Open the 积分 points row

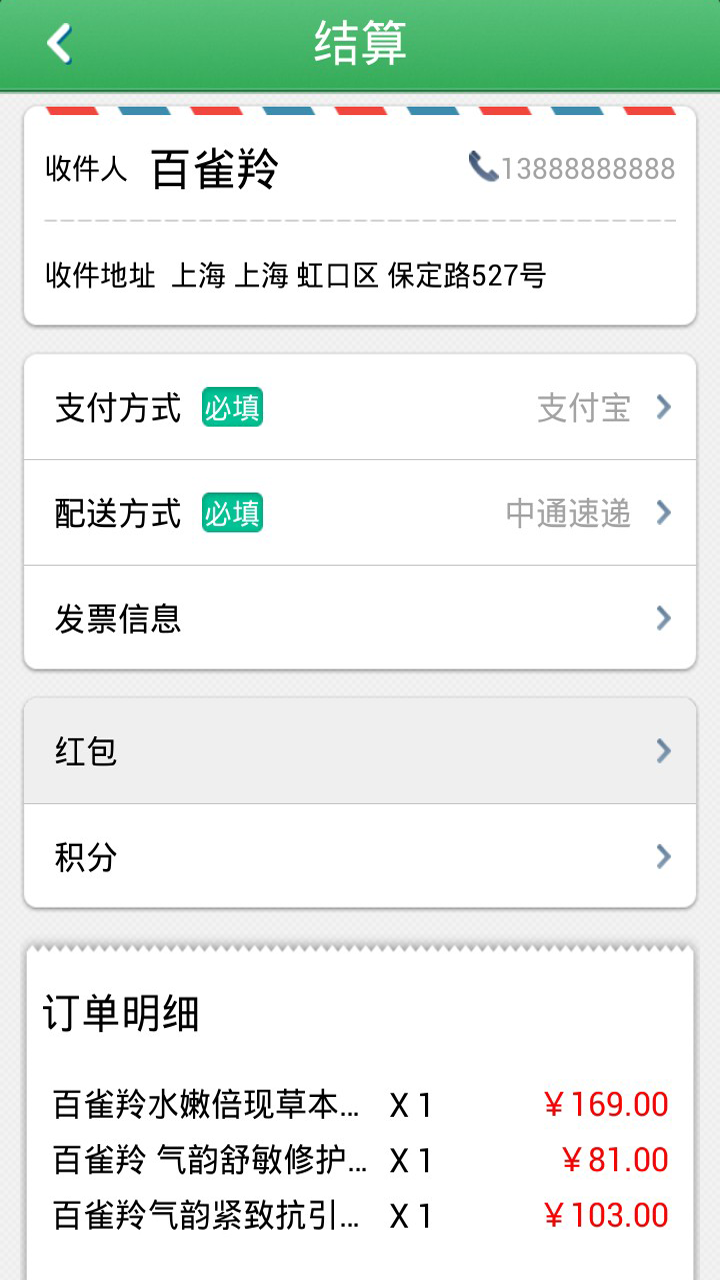click(360, 856)
